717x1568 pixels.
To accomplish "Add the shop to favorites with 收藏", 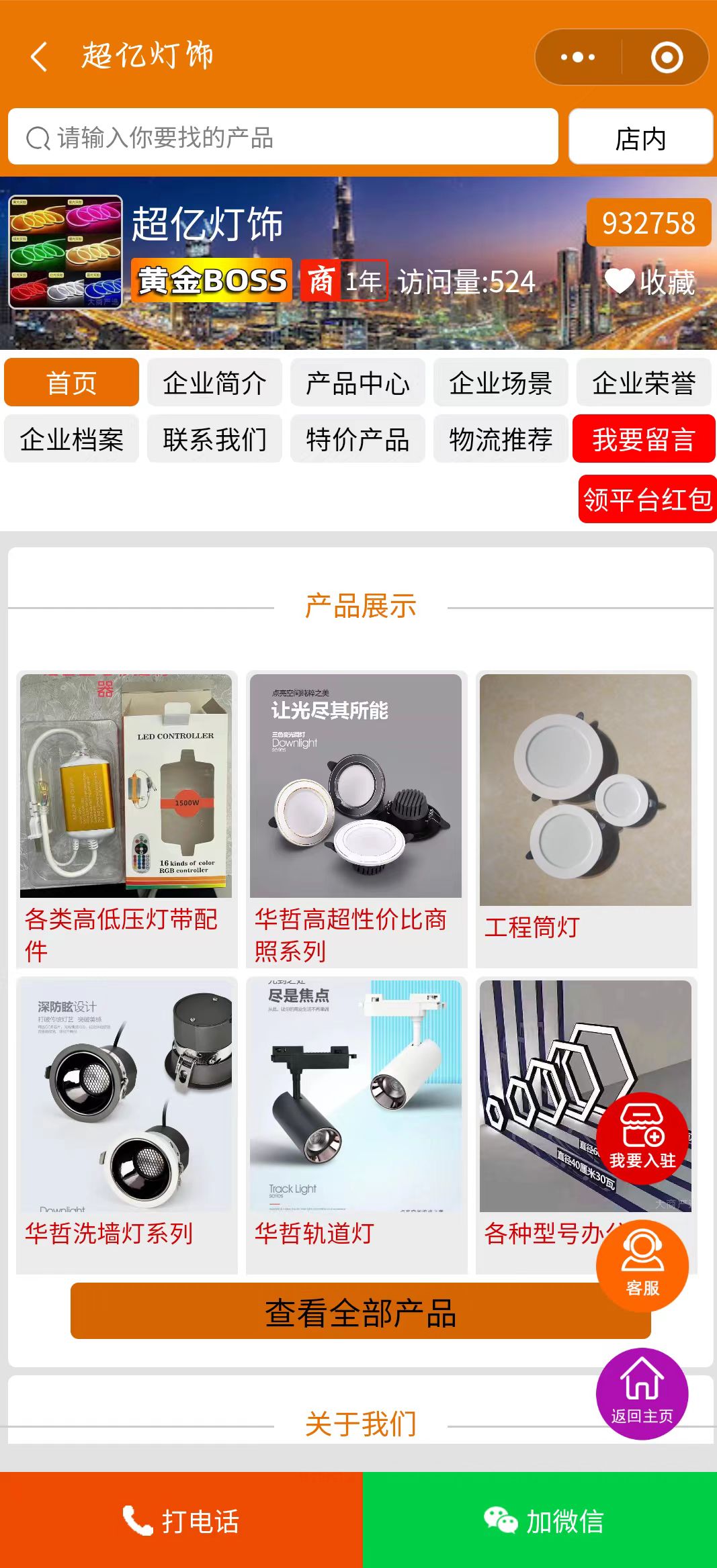I will click(x=650, y=282).
